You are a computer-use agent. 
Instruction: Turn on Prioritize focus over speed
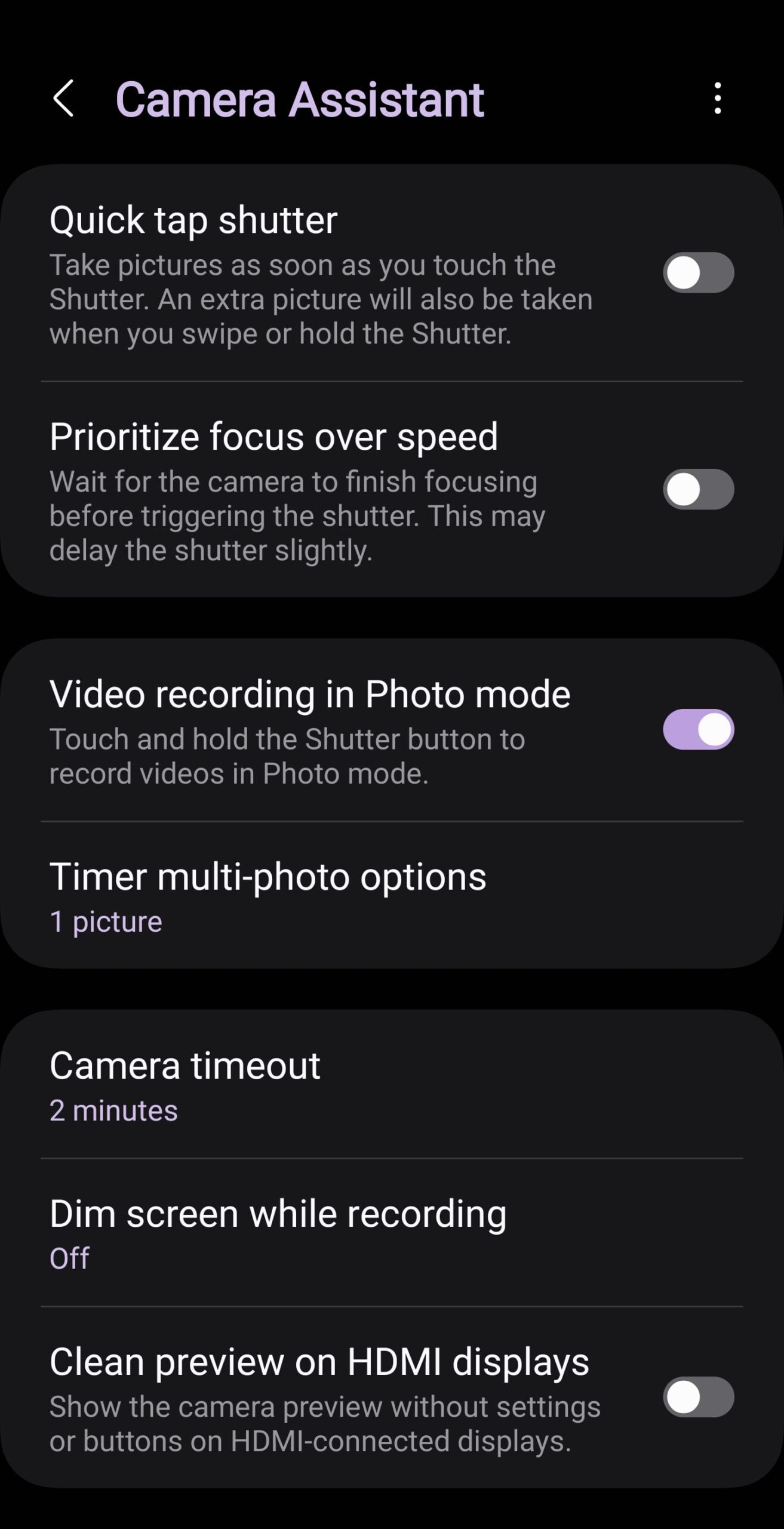(698, 489)
